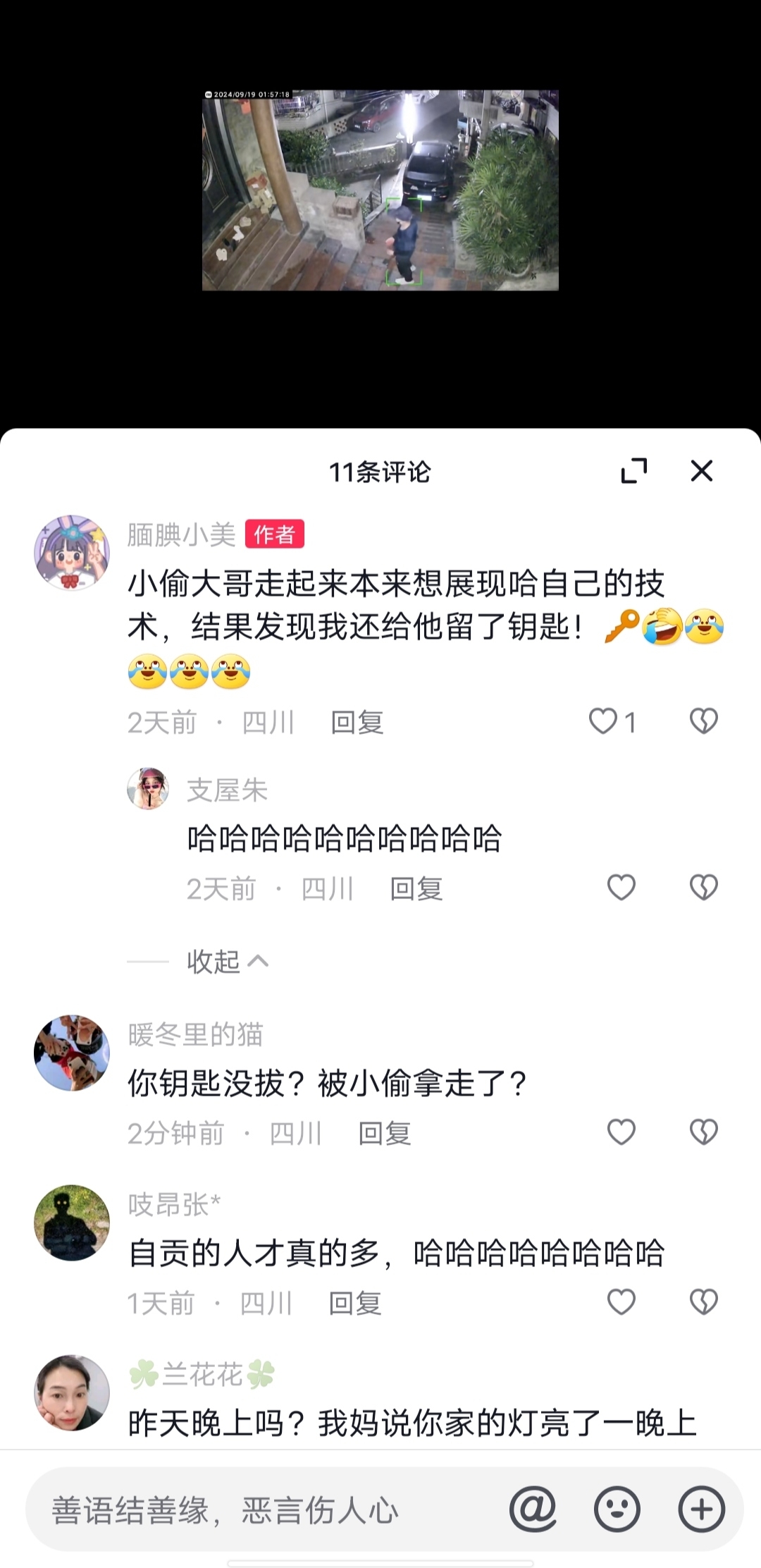
Task: Open the emoji picker
Action: tap(617, 1509)
